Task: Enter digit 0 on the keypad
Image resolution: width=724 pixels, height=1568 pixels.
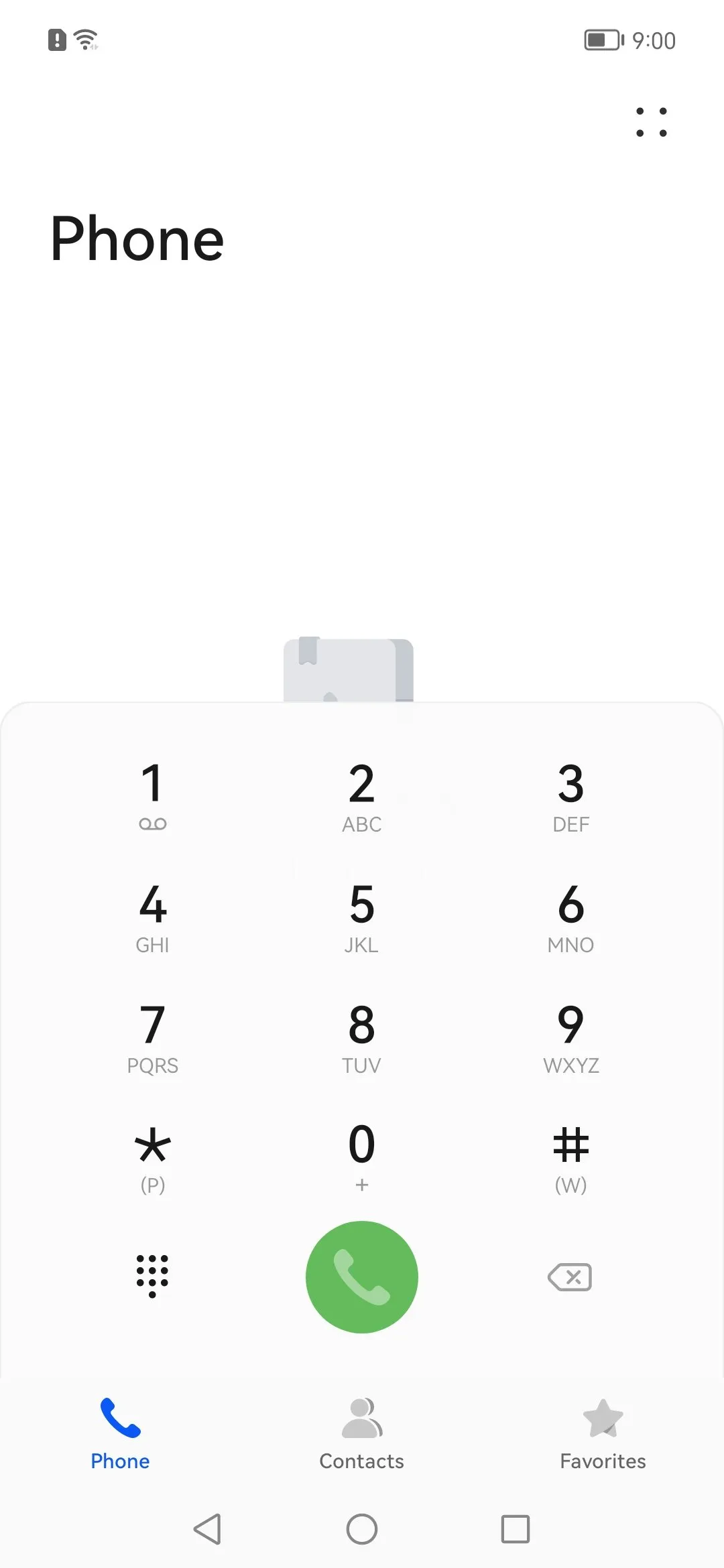Action: coord(362,1157)
